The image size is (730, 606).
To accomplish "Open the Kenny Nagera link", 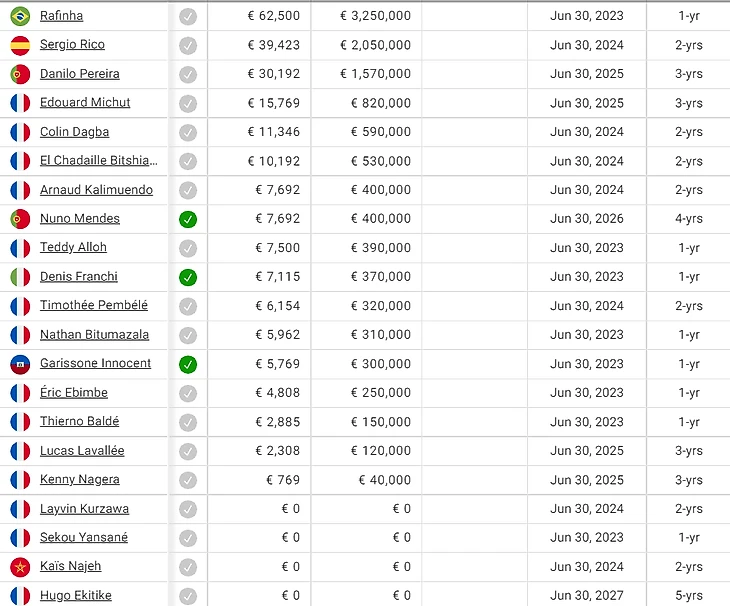I will click(79, 480).
